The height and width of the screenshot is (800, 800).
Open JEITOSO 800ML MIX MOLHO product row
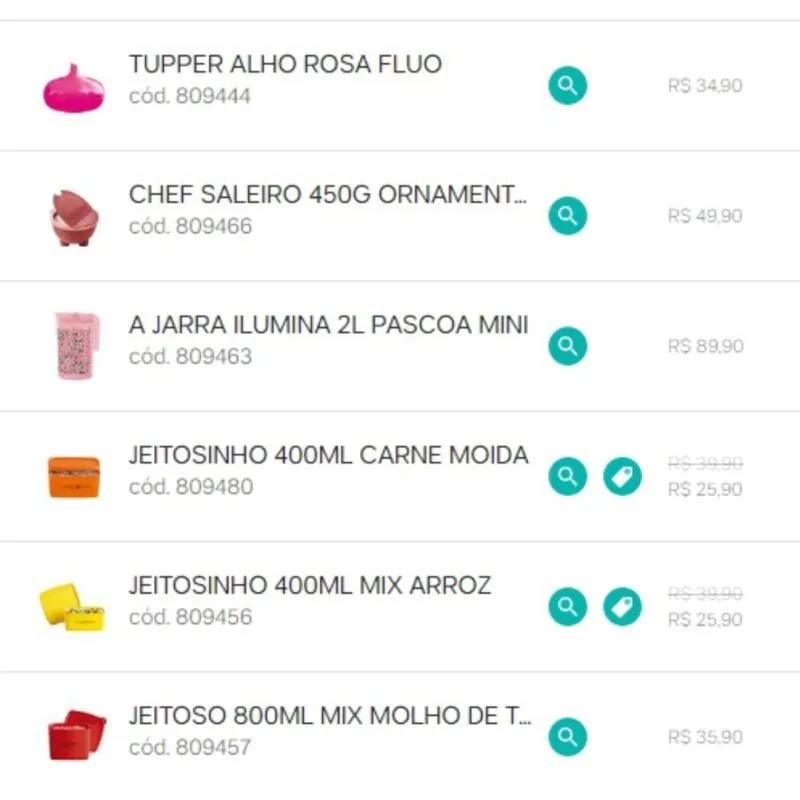330,716
